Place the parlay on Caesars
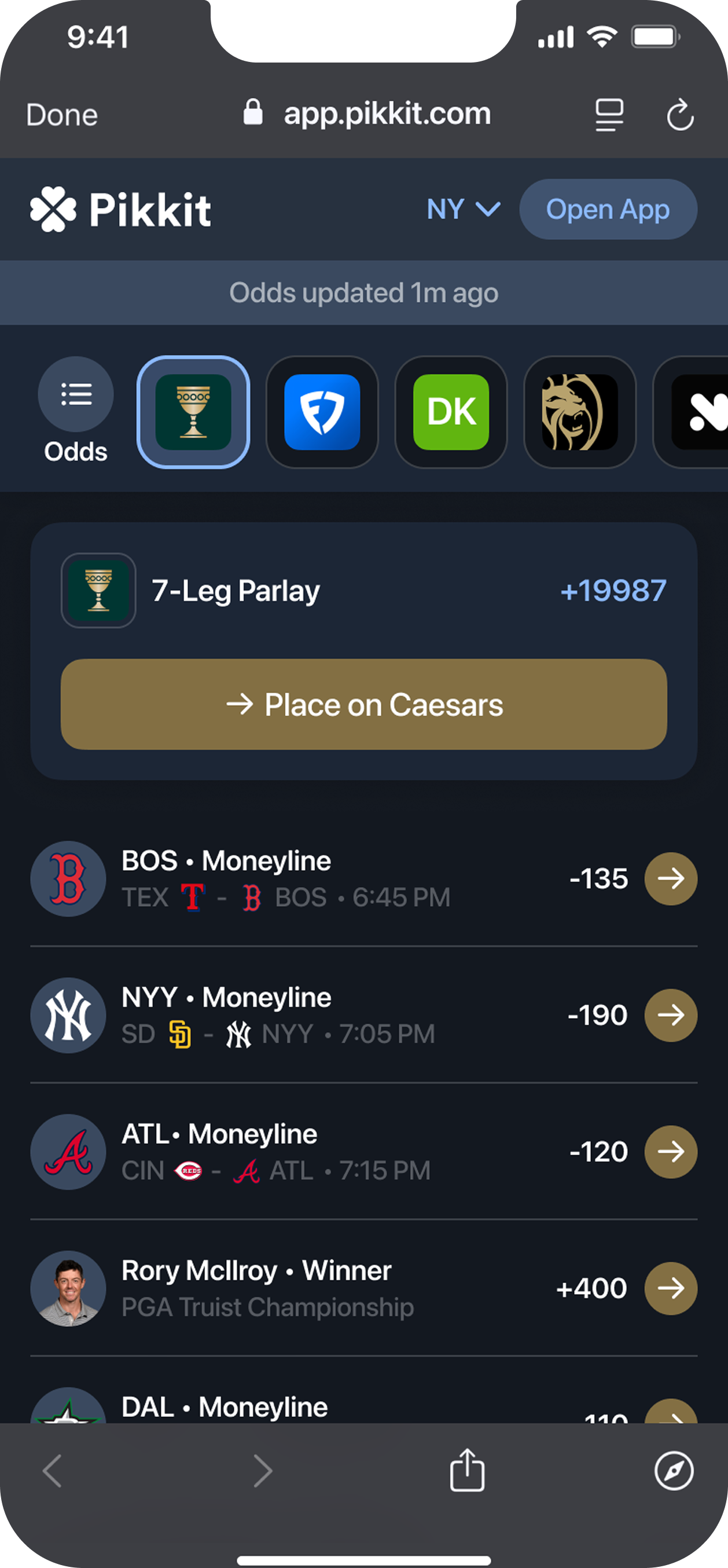This screenshot has width=728, height=1568. [363, 704]
